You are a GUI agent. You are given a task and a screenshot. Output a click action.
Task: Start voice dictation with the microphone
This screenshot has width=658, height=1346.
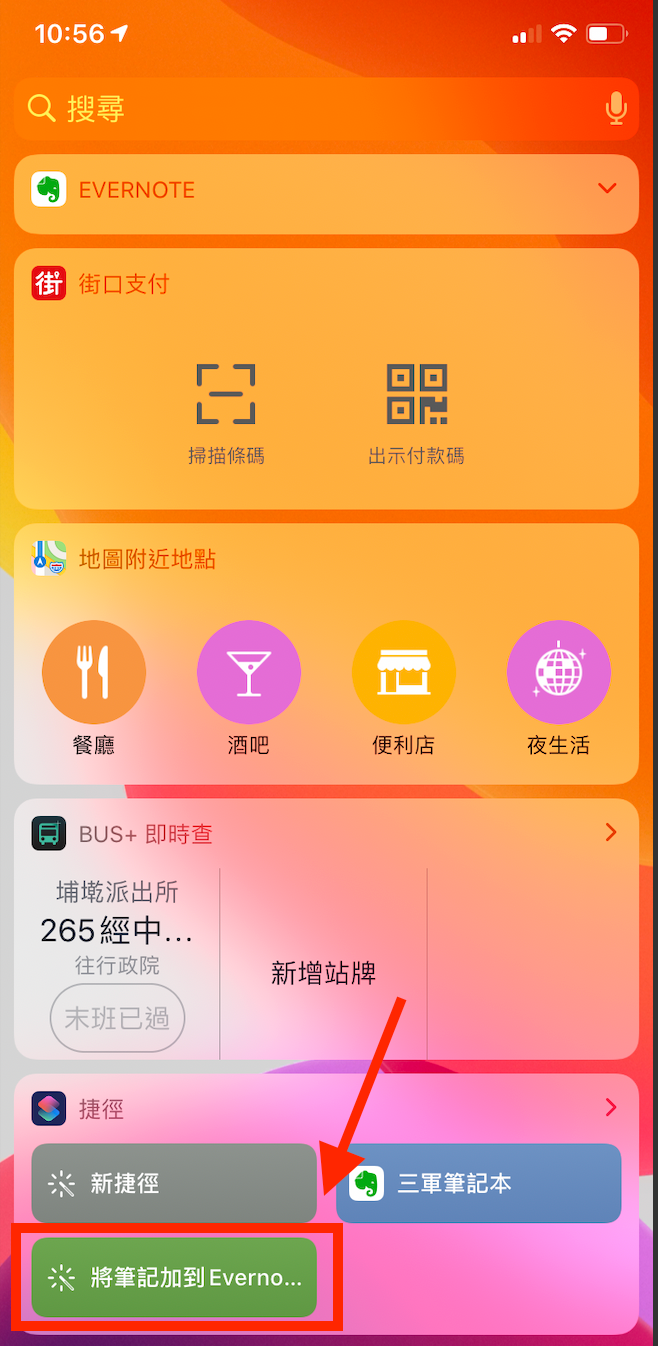tap(616, 108)
